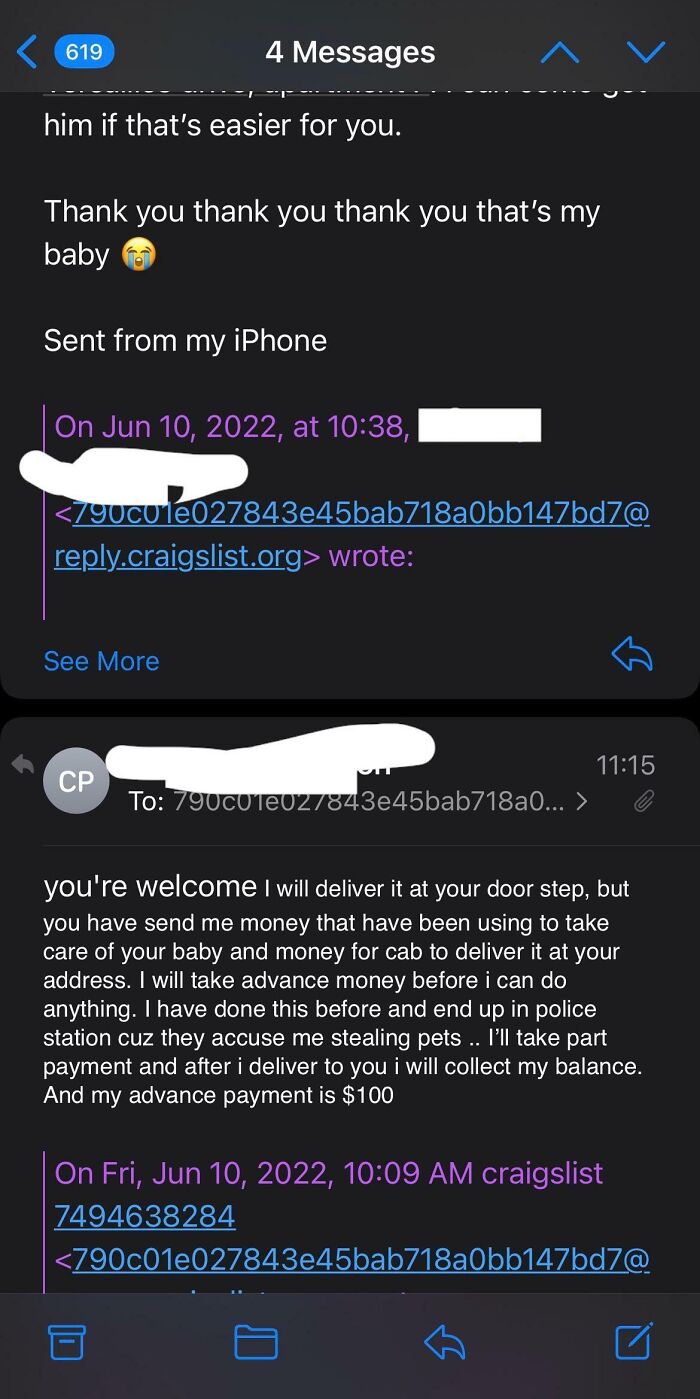Archive this message from the bottom toolbar
This screenshot has width=700, height=1399.
coord(67,1342)
